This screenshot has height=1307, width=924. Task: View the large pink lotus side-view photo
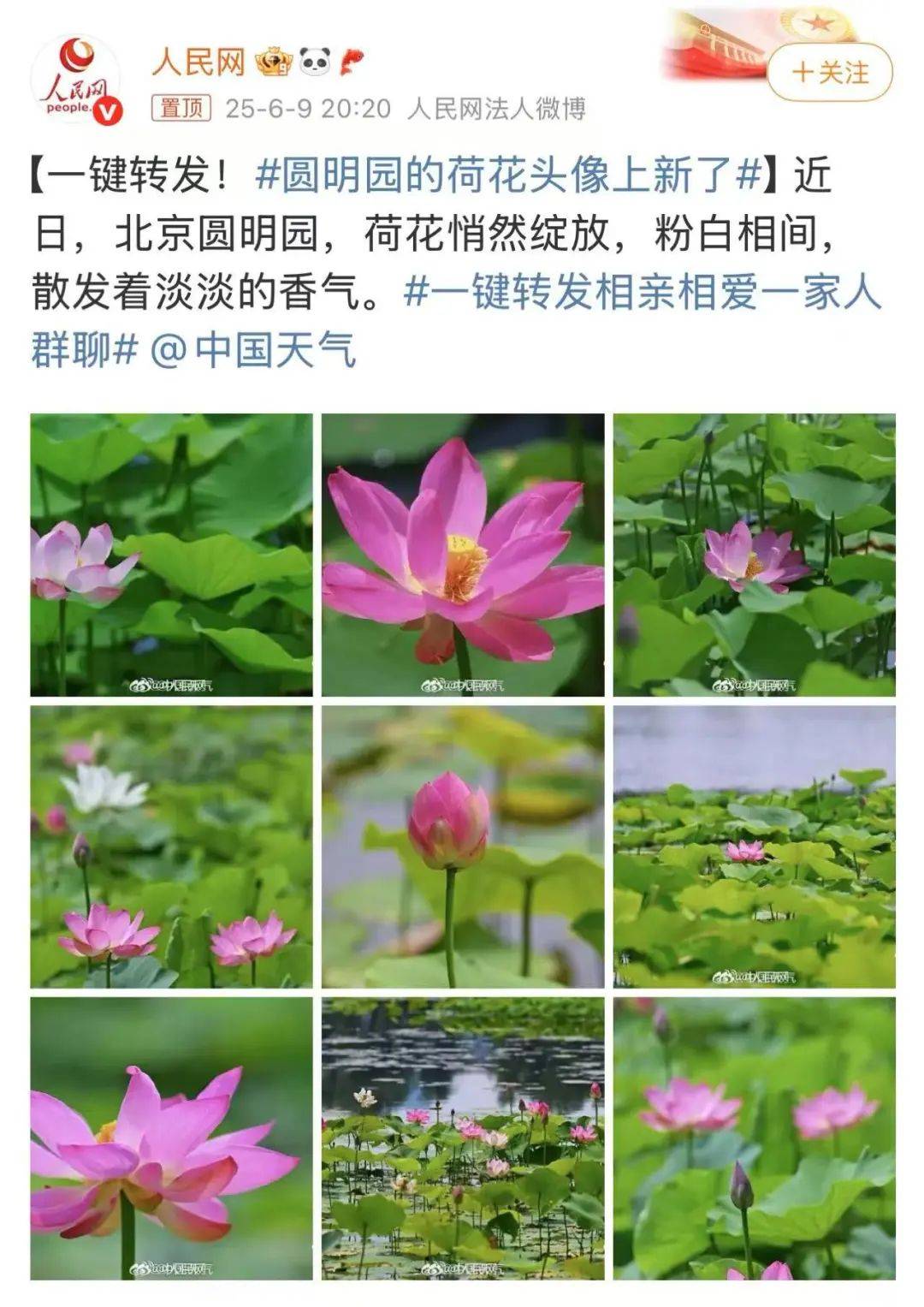[x=171, y=1138]
